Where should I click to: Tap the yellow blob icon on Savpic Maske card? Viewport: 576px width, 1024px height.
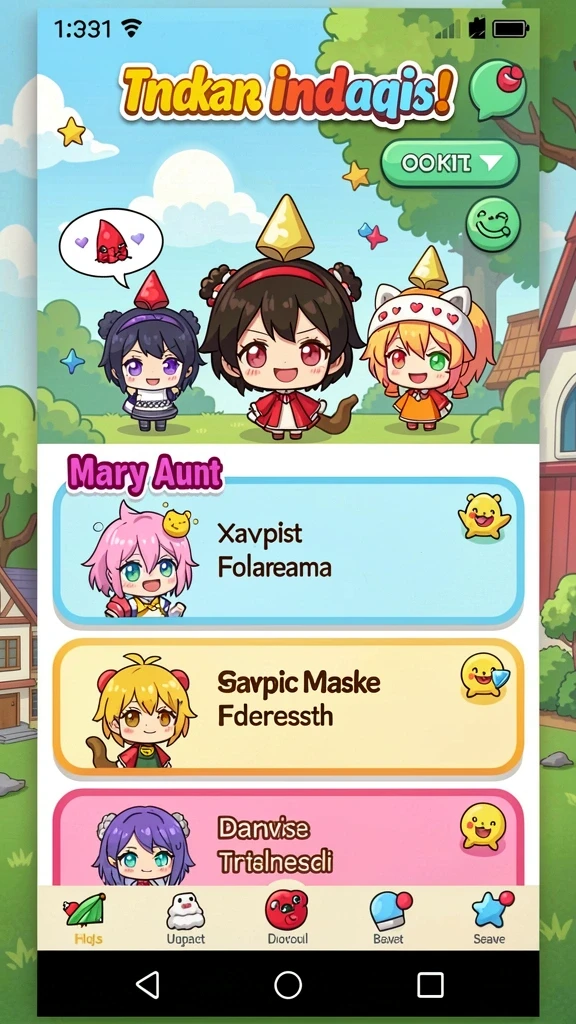coord(484,677)
